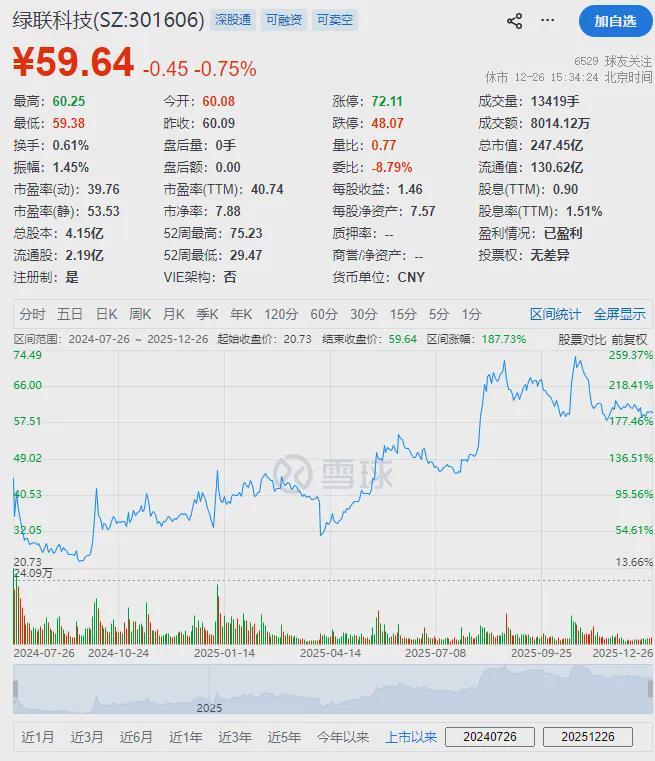Select the 1分 interval tab
The height and width of the screenshot is (761, 655).
pyautogui.click(x=472, y=313)
